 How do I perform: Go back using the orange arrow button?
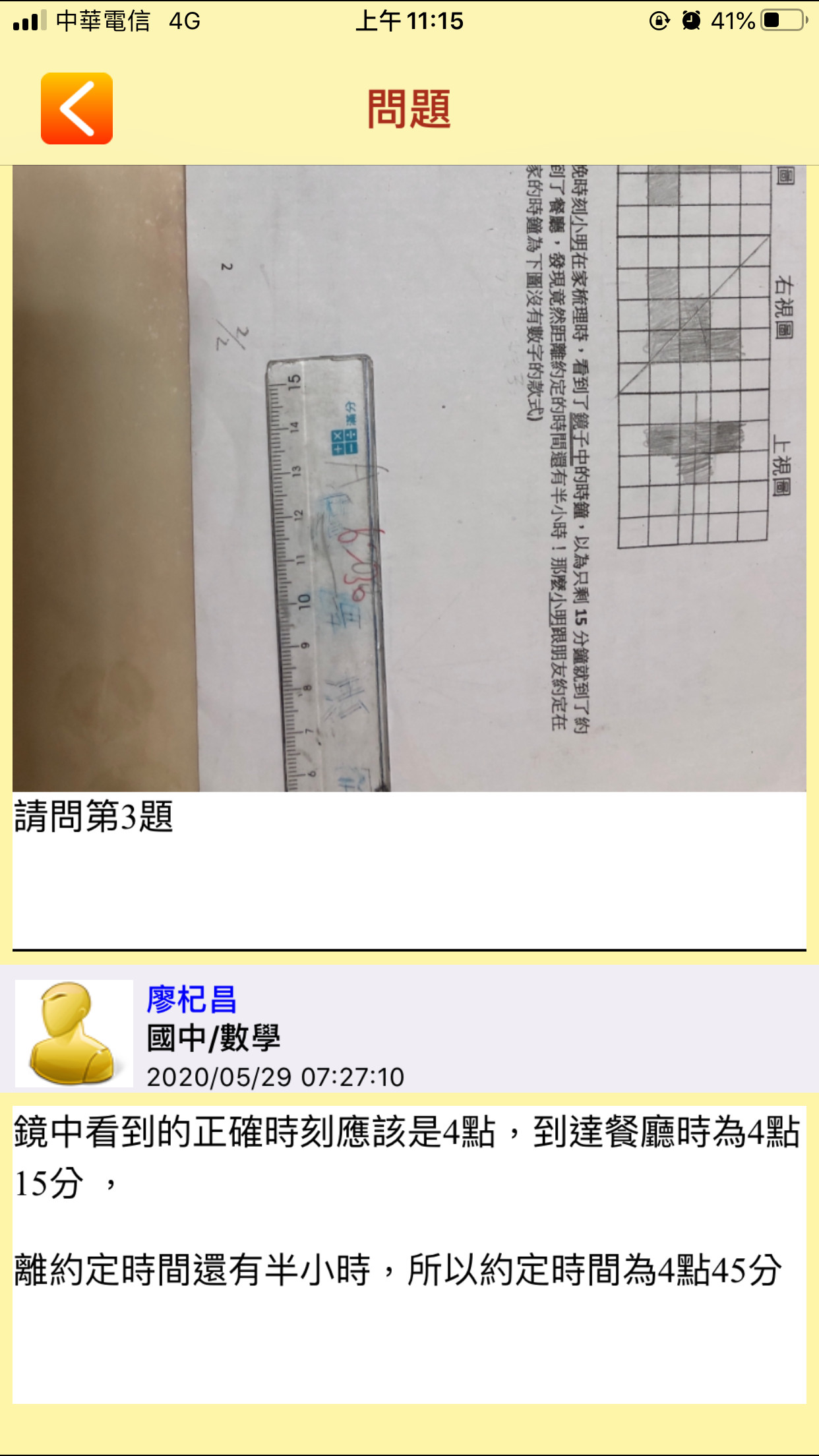(76, 109)
